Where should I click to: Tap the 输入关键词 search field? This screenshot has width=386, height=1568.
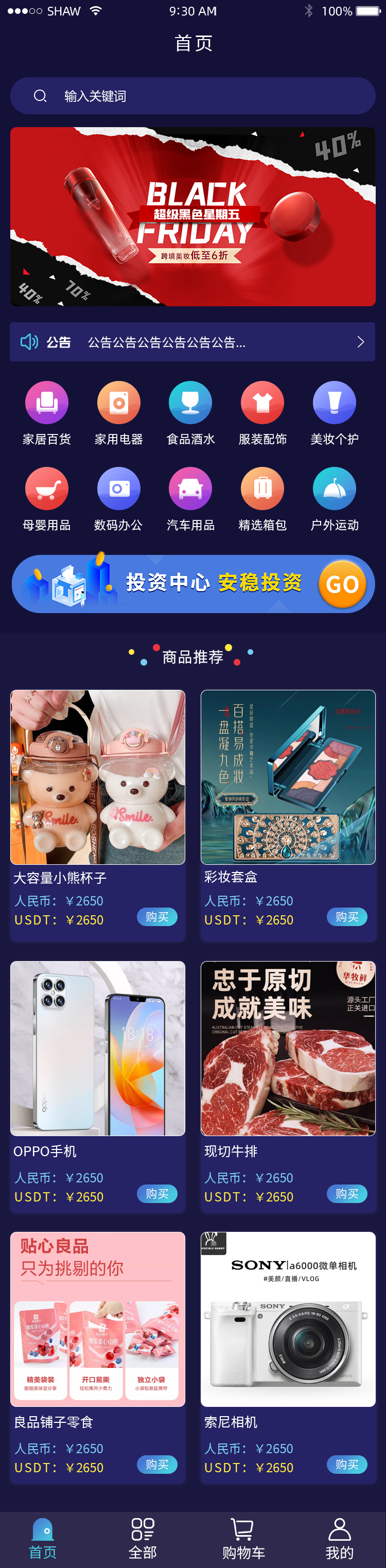coord(192,96)
